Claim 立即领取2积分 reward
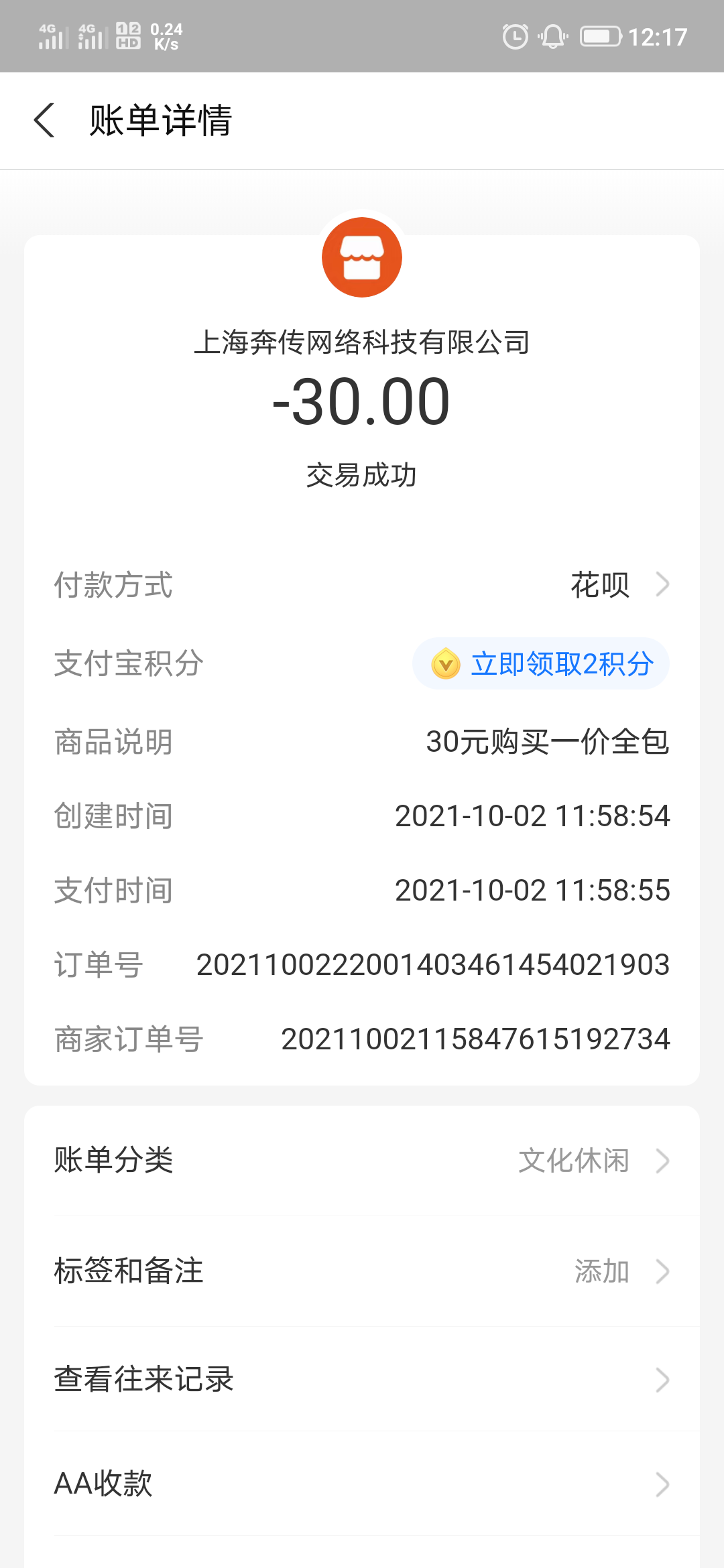The image size is (724, 1568). [x=541, y=664]
